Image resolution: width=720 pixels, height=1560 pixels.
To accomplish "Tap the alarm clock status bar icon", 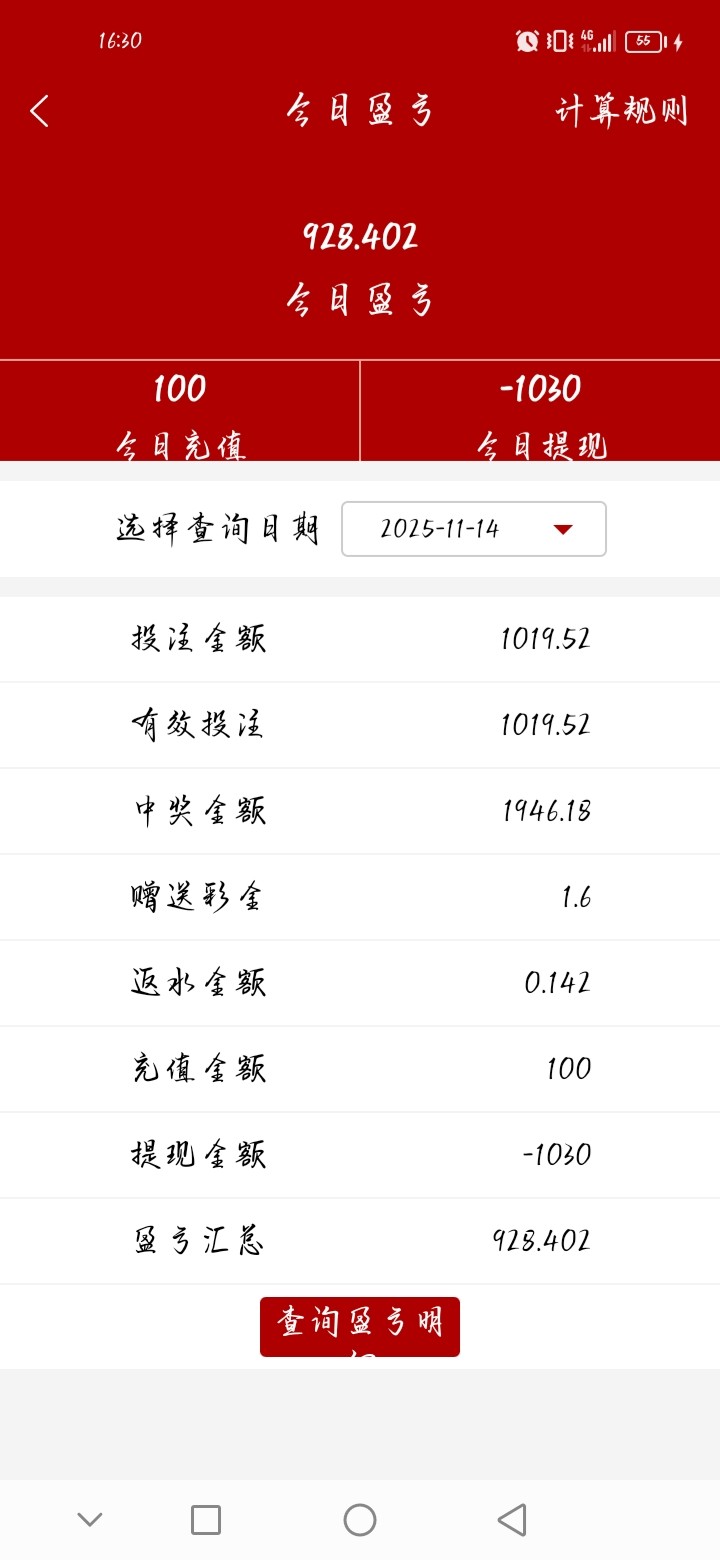I will point(527,42).
